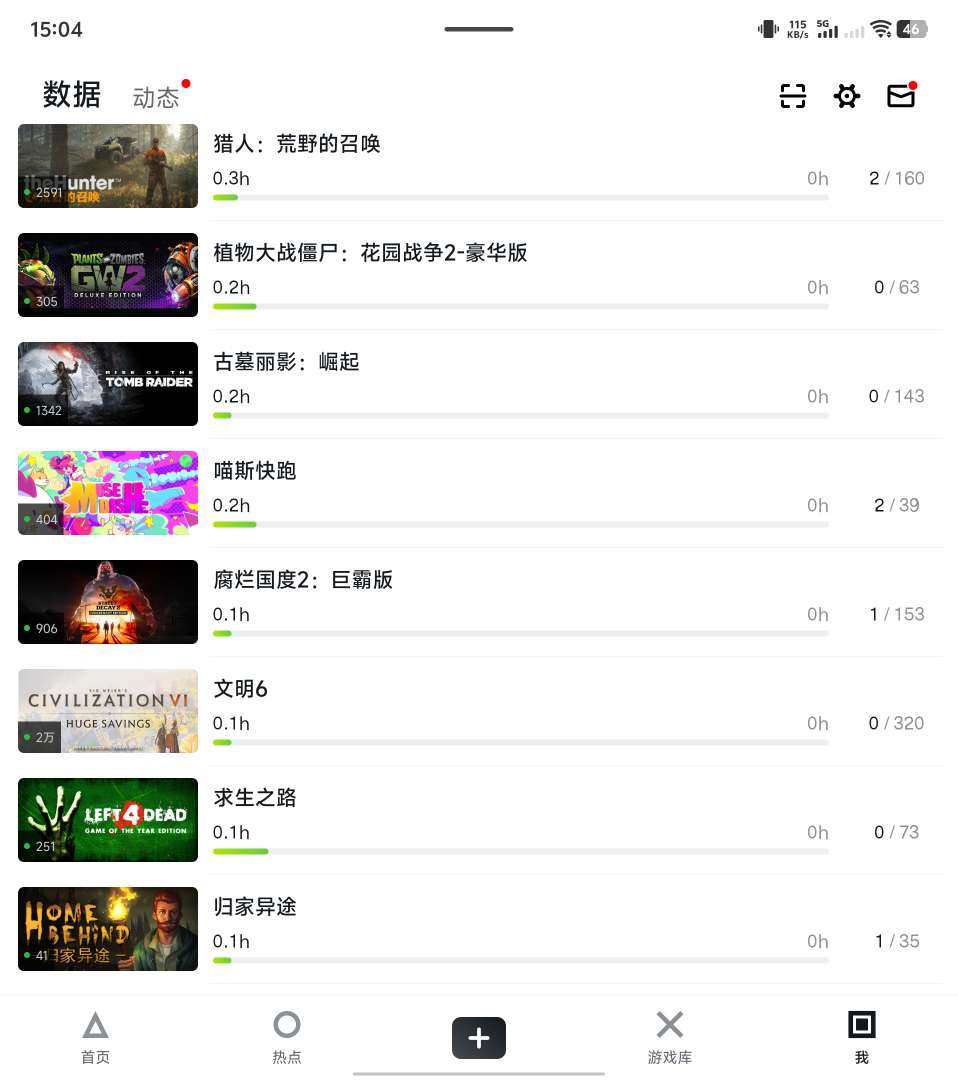
Task: Open 求生之路 game entry
Action: 480,820
